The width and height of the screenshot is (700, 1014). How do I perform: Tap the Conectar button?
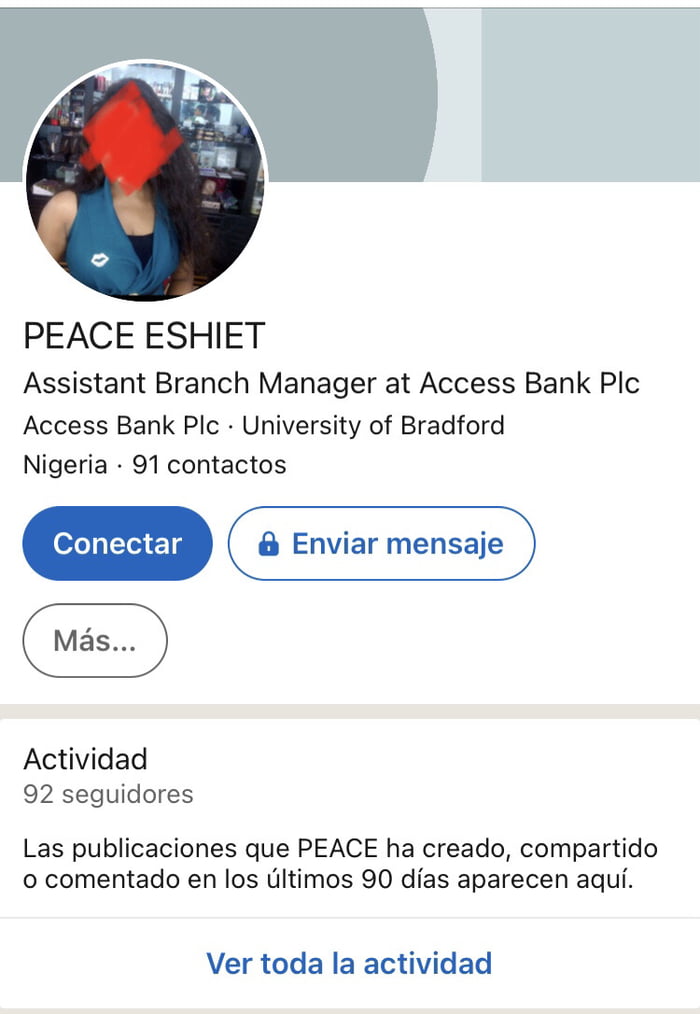[117, 543]
